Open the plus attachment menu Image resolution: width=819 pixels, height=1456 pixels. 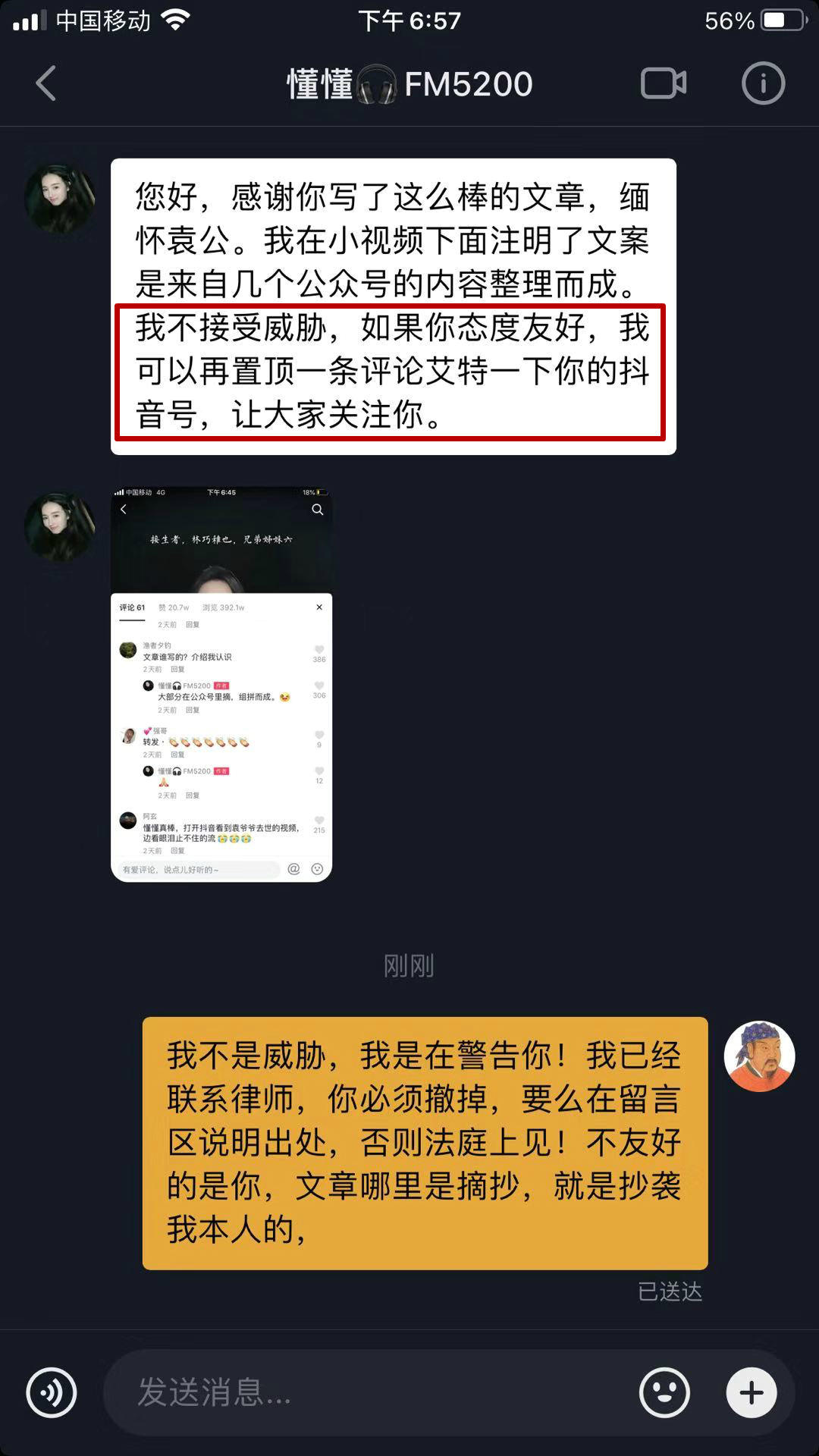click(x=752, y=1393)
